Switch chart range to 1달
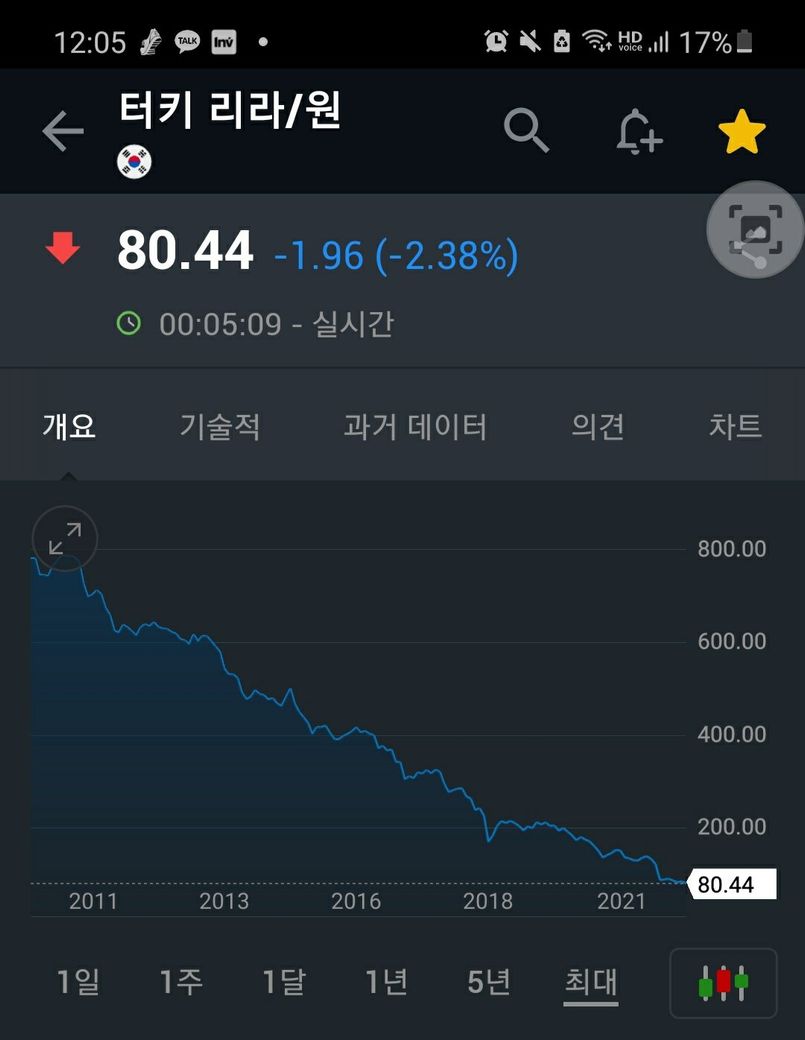The width and height of the screenshot is (805, 1040). click(283, 982)
